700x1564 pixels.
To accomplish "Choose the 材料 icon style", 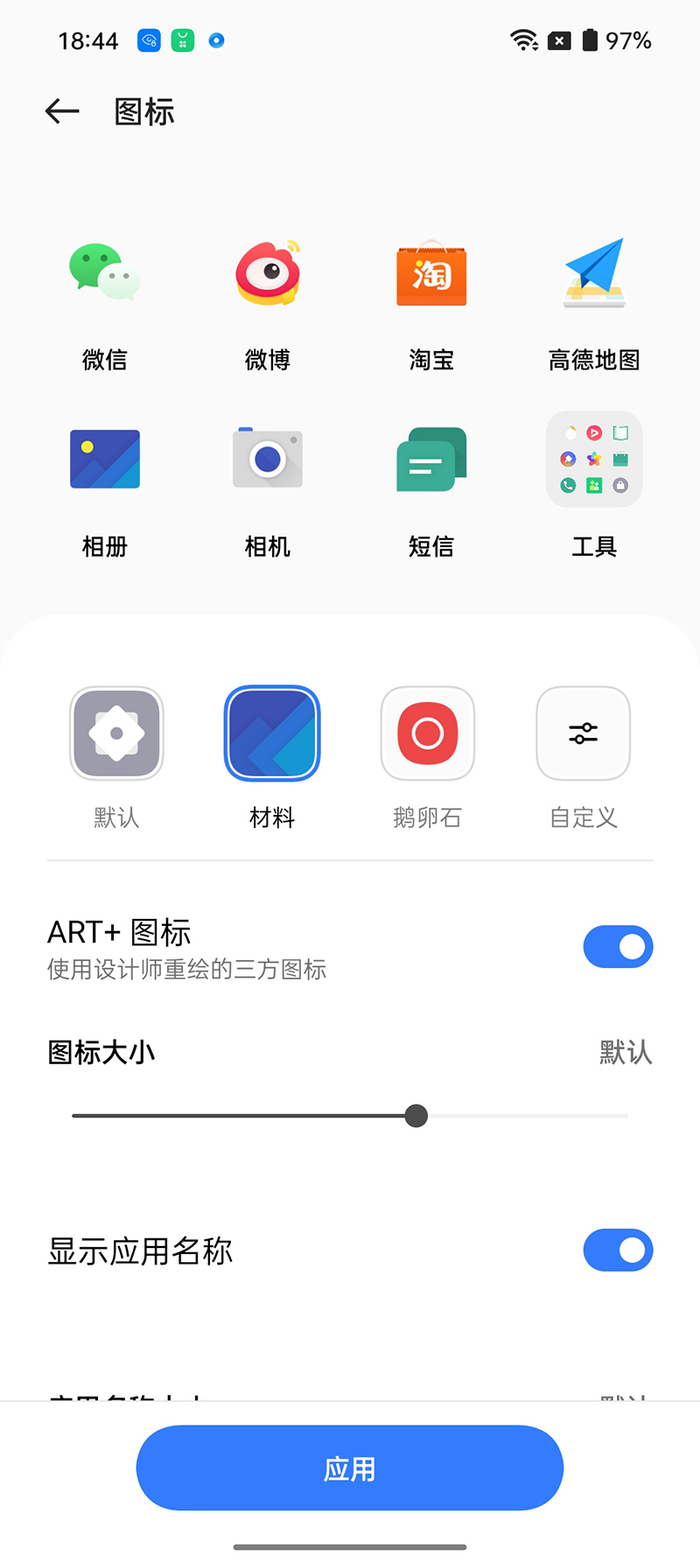I will [272, 733].
